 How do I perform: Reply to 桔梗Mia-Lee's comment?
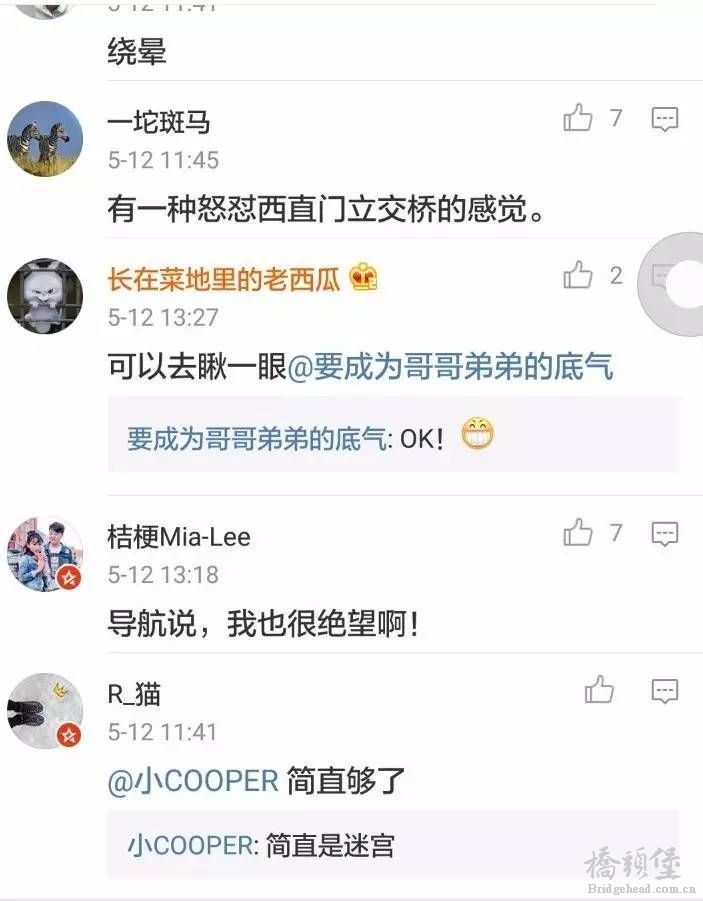pyautogui.click(x=665, y=534)
